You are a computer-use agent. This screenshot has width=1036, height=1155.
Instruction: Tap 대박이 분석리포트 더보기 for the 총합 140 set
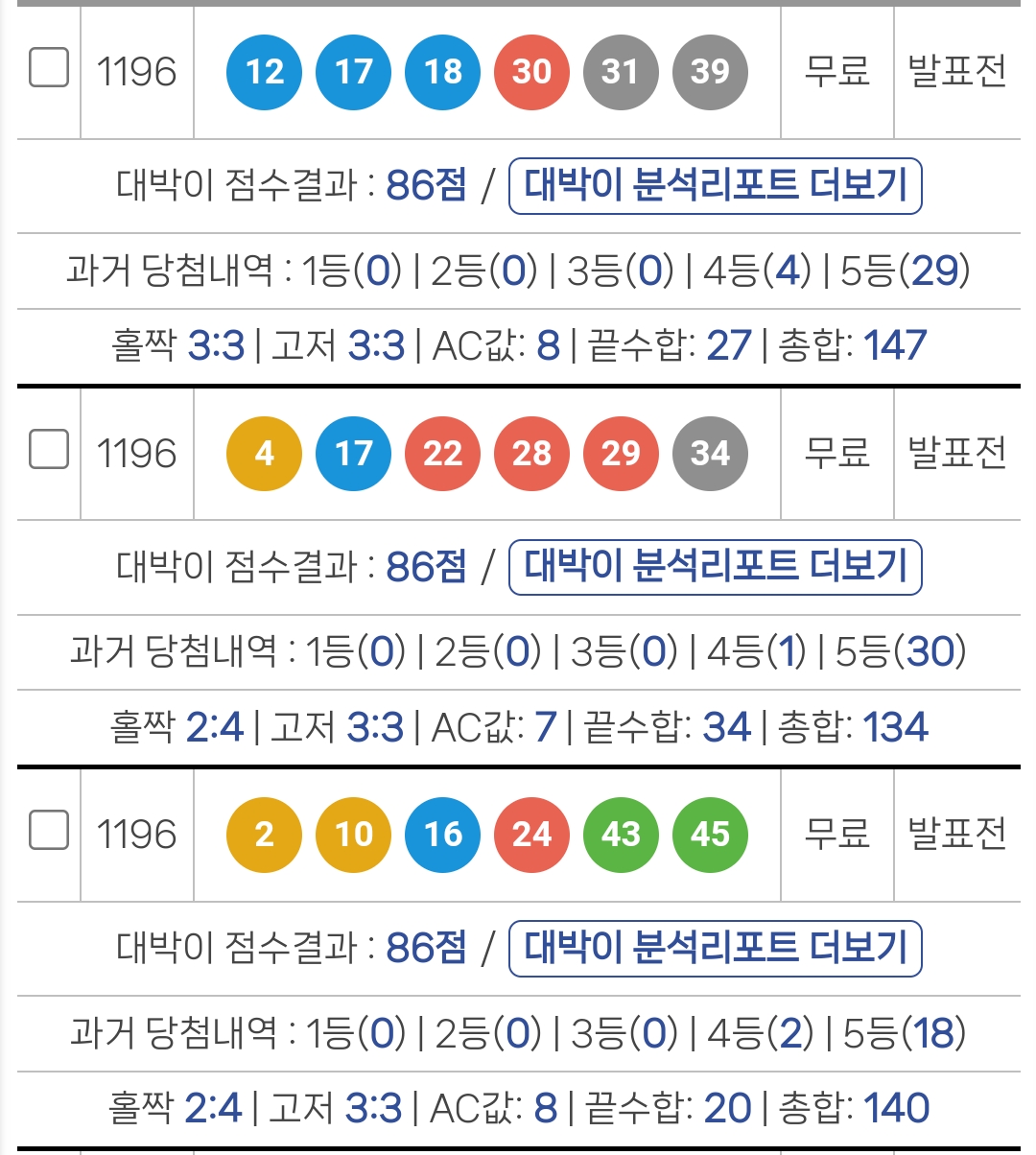715,948
